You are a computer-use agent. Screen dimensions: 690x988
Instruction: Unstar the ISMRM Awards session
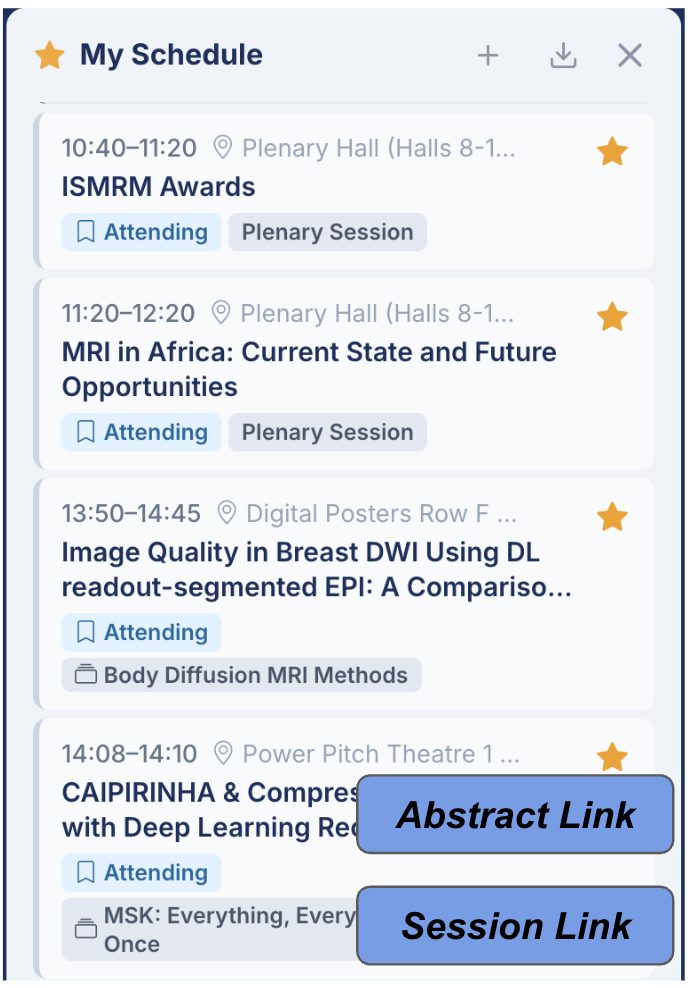[x=612, y=152]
